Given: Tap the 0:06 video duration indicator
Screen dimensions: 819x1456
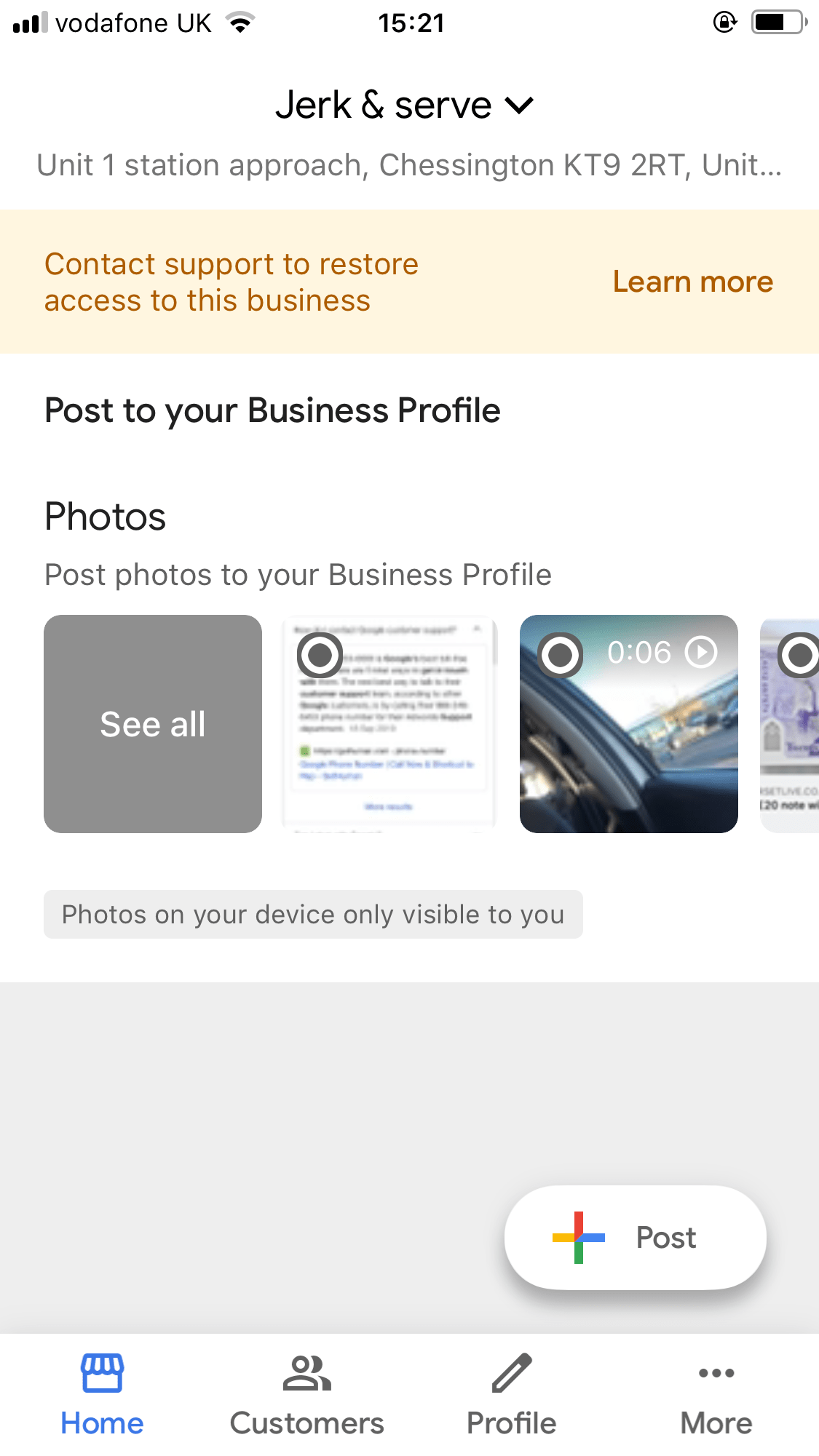Looking at the screenshot, I should pos(641,653).
